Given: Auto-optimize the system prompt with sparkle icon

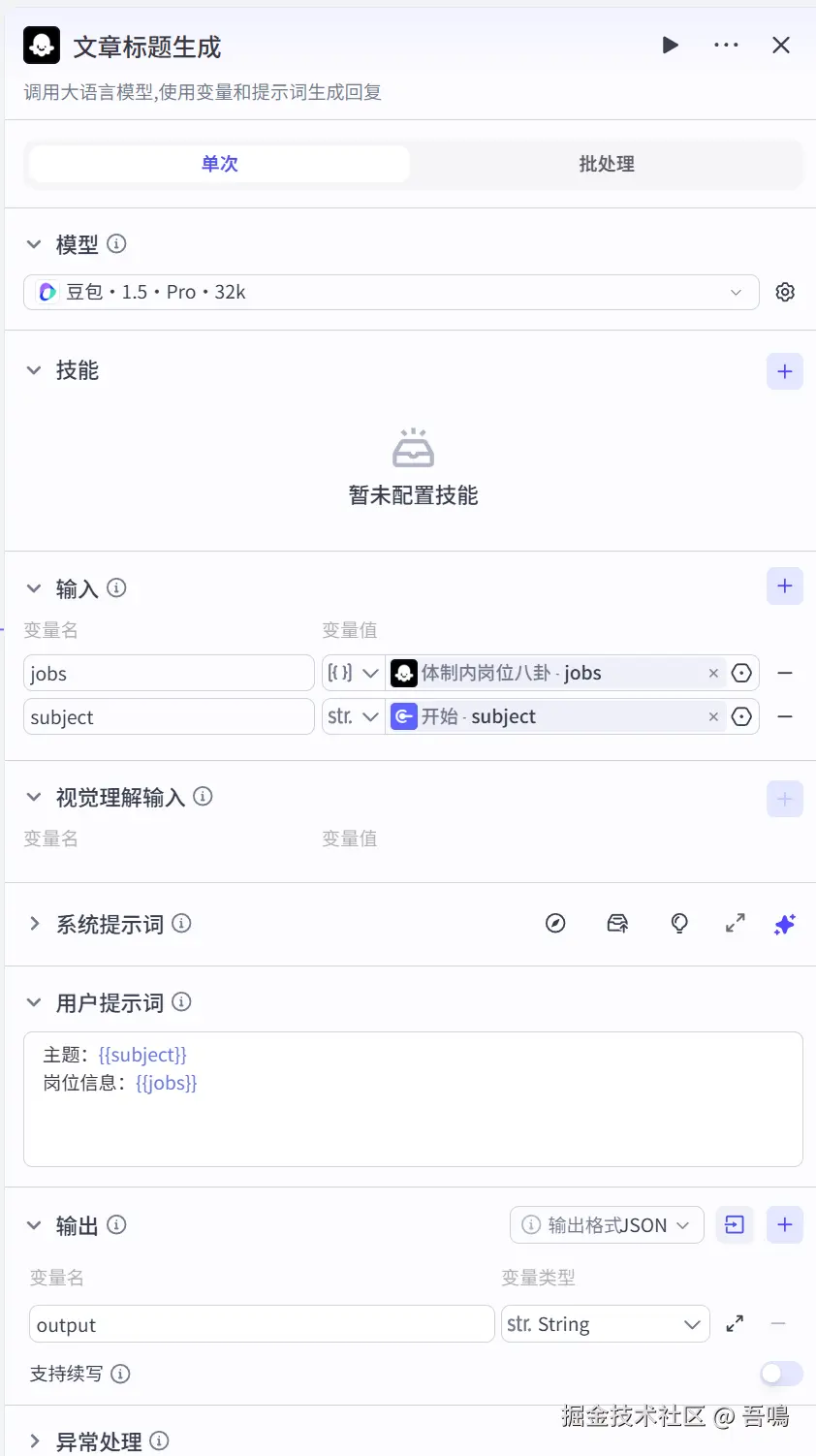Looking at the screenshot, I should coord(784,924).
